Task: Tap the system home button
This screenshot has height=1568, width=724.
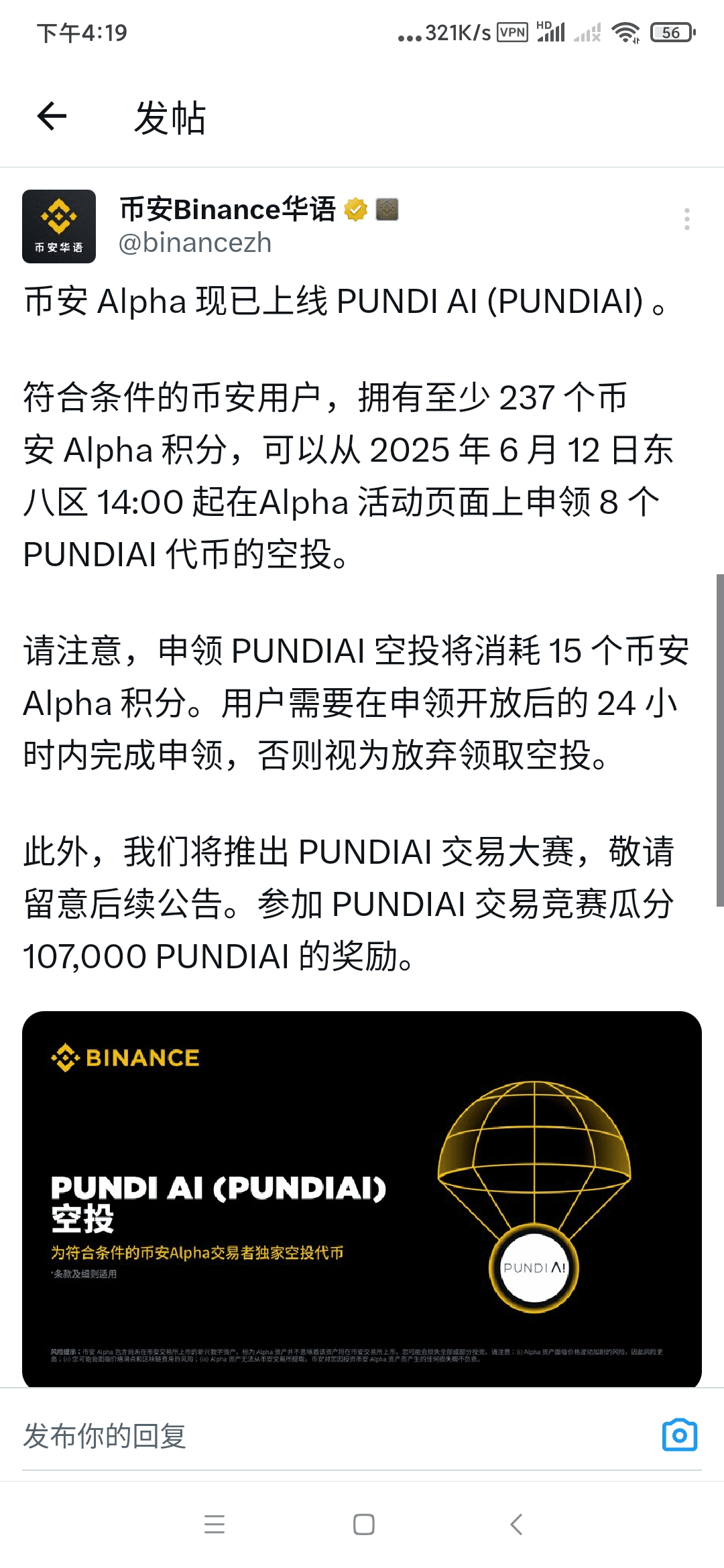Action: click(x=363, y=1524)
